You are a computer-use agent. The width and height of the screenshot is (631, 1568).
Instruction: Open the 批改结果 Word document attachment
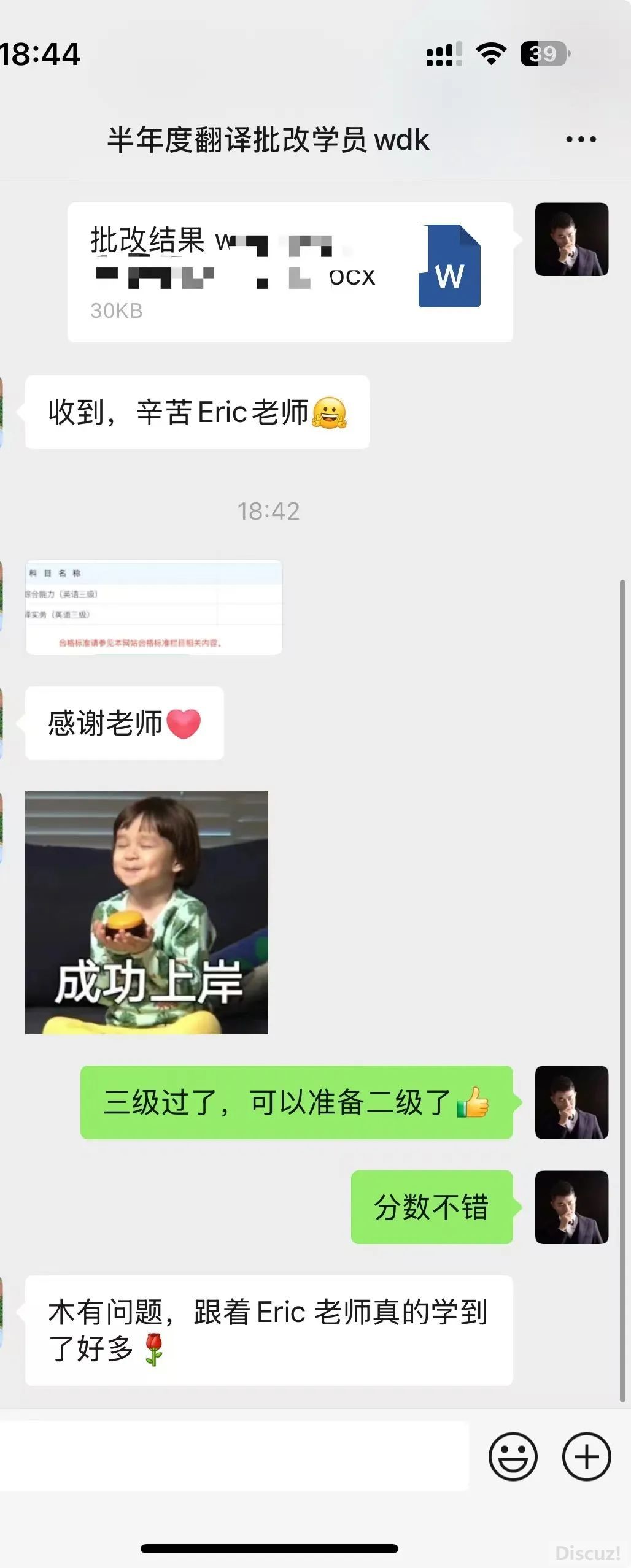290,272
